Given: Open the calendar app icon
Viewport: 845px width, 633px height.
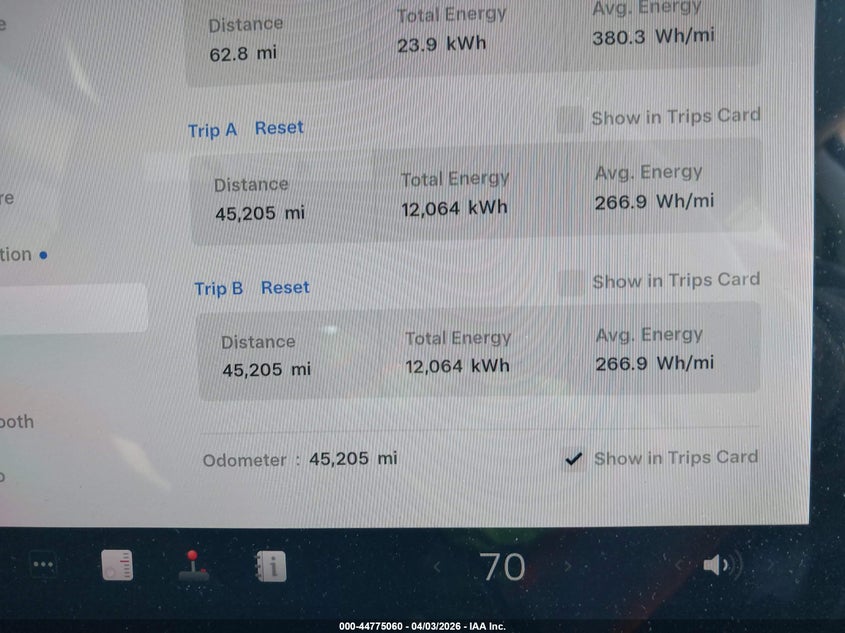Looking at the screenshot, I should [x=117, y=565].
